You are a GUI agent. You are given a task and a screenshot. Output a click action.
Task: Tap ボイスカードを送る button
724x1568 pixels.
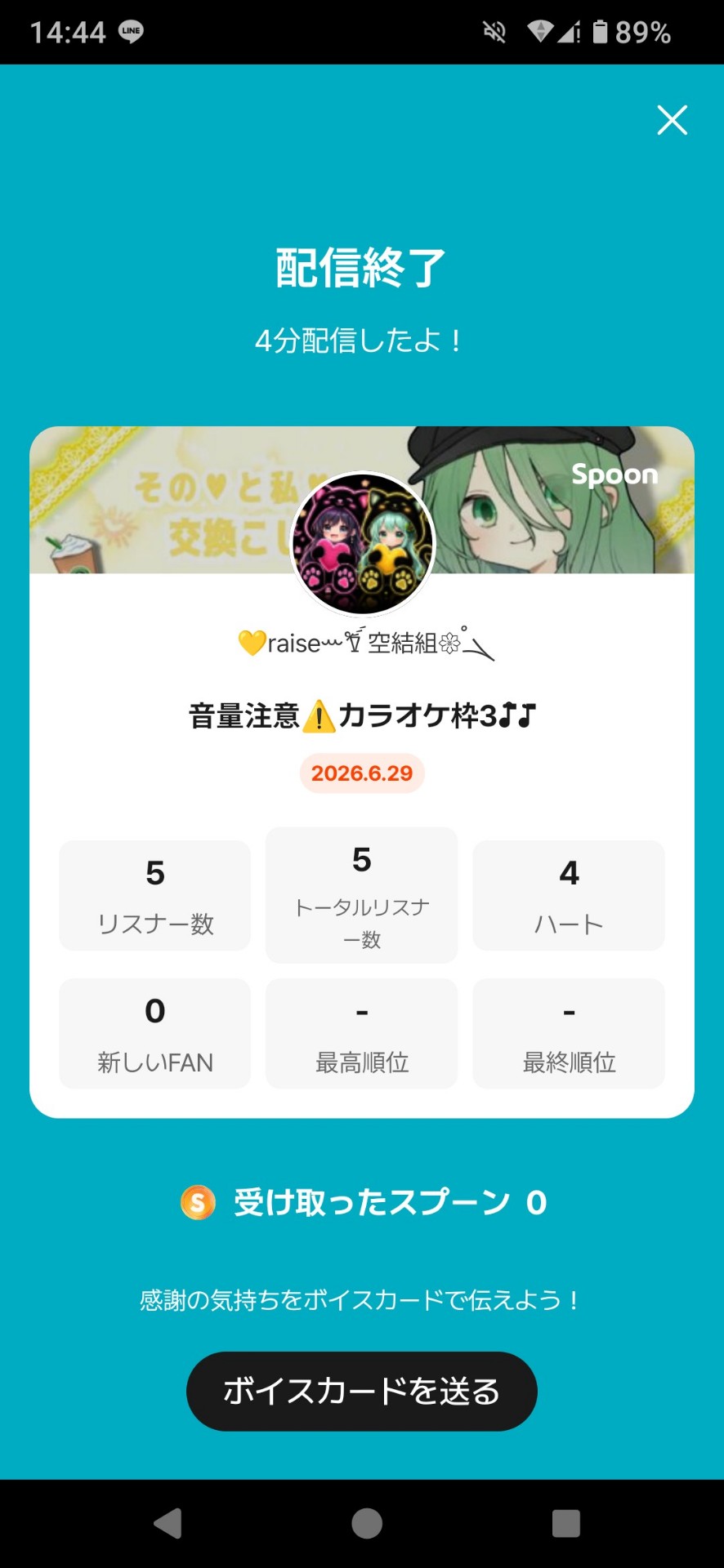point(362,1391)
